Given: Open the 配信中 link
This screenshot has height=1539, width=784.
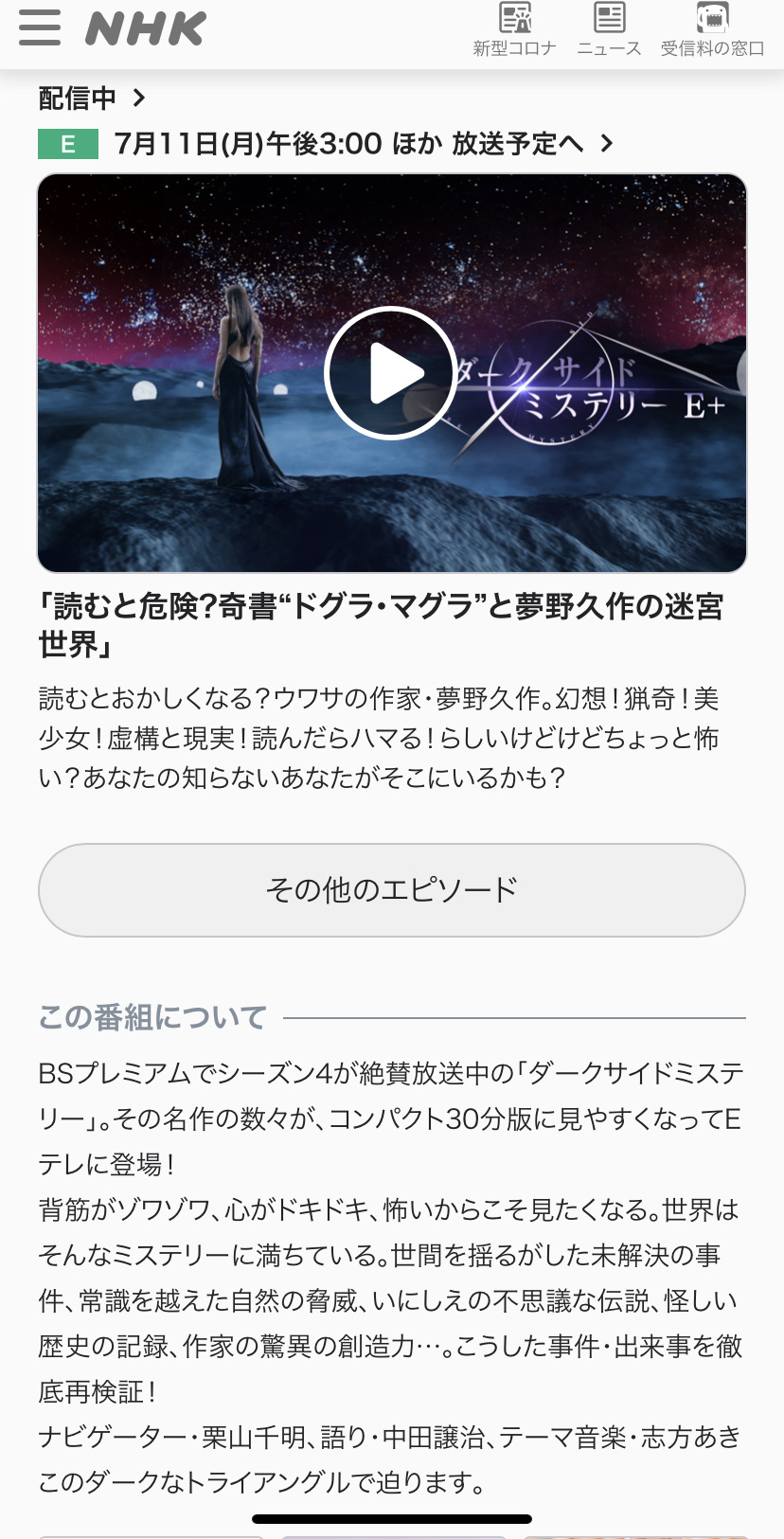Looking at the screenshot, I should tap(92, 98).
